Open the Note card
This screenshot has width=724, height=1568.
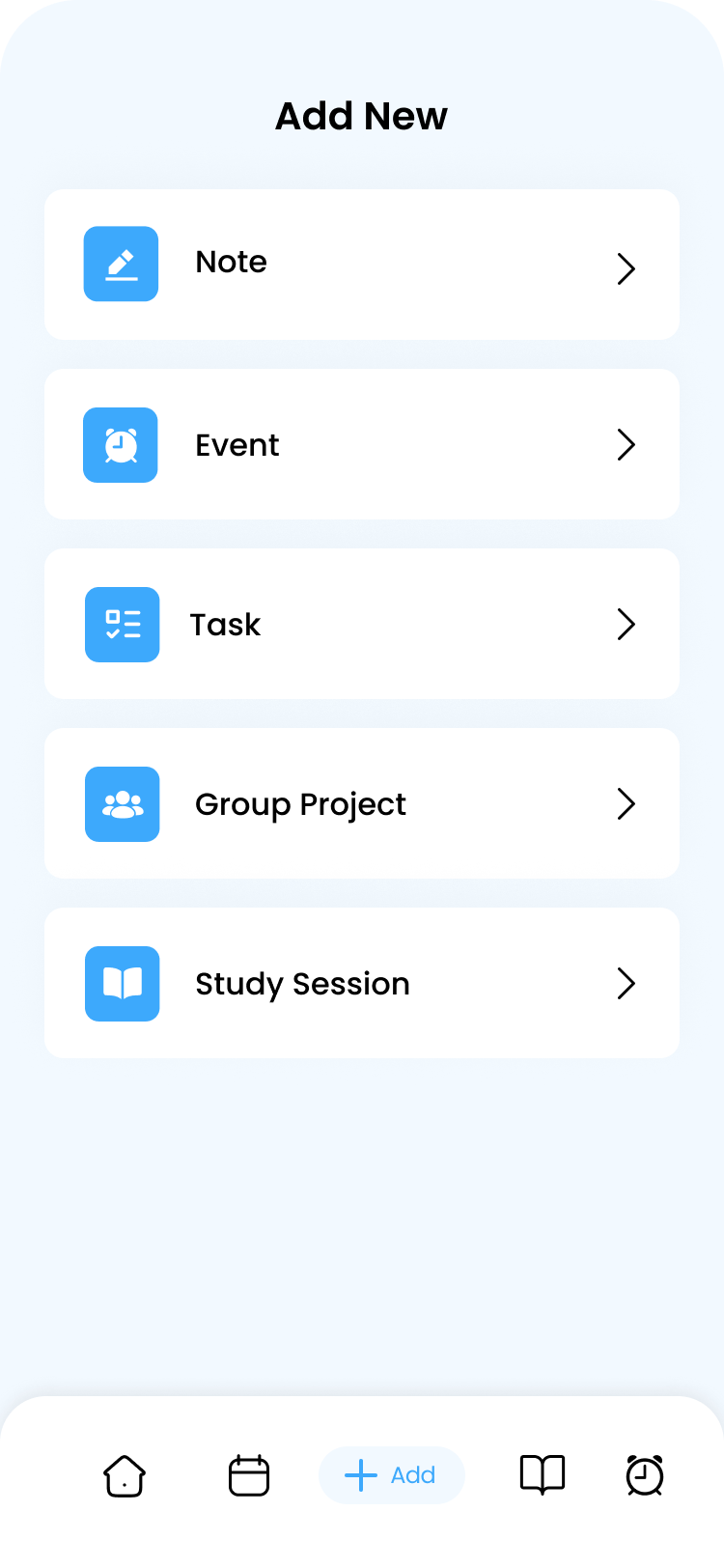click(x=361, y=264)
